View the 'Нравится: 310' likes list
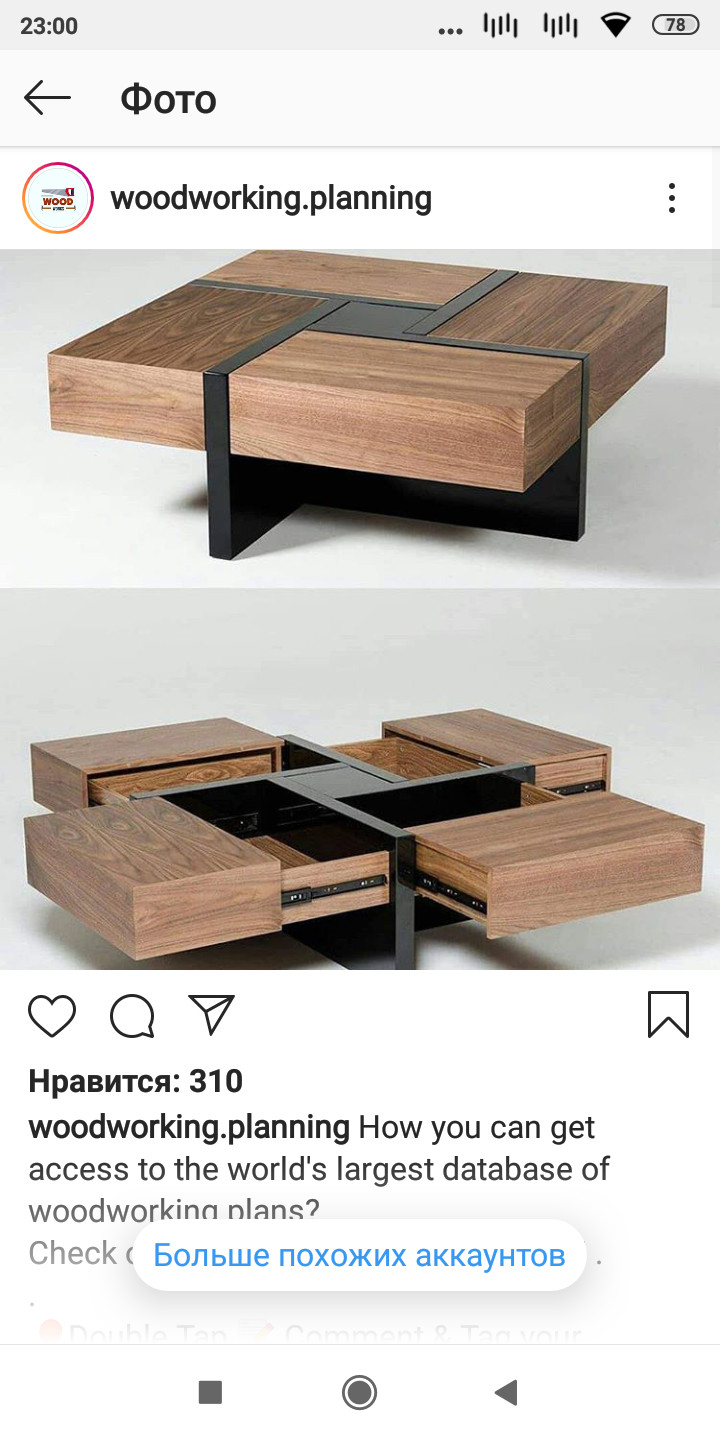 [136, 1081]
